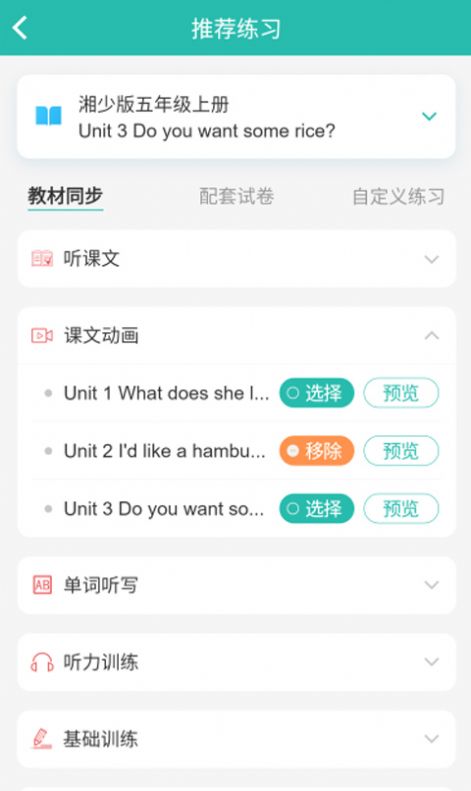Switch to the 自定义练习 tab
The width and height of the screenshot is (471, 791).
click(x=398, y=196)
